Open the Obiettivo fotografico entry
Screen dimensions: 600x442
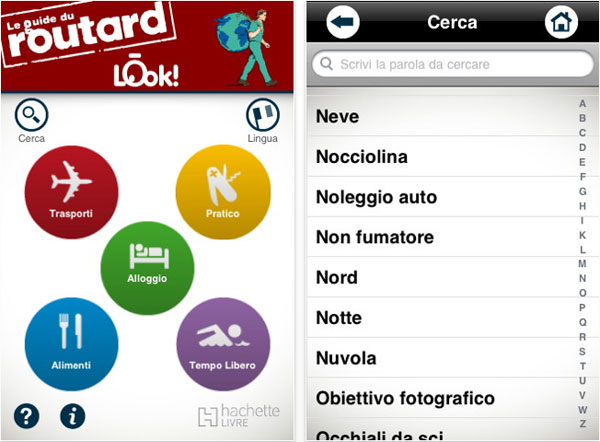click(440, 398)
